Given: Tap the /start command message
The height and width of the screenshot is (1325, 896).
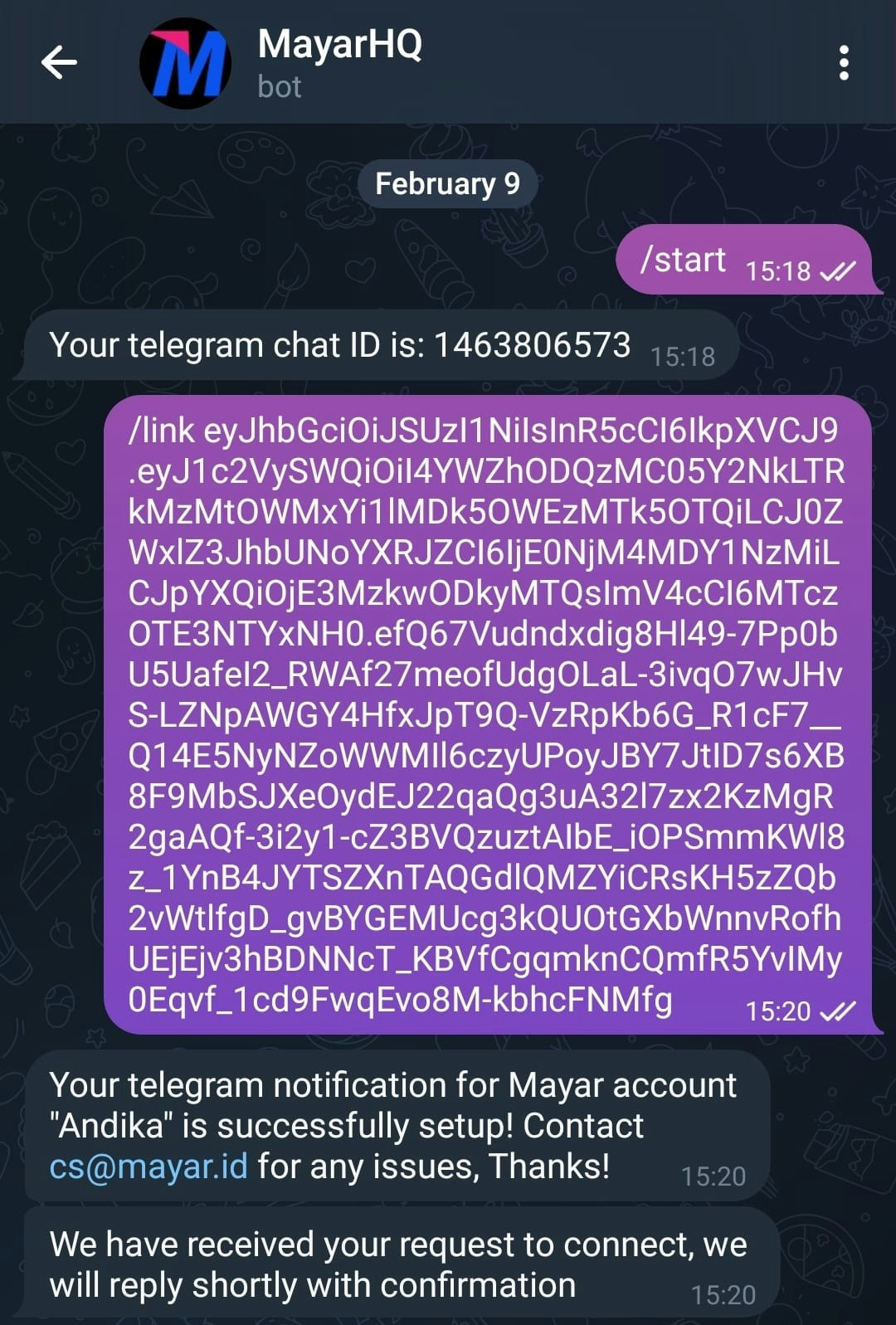Looking at the screenshot, I should tap(683, 261).
